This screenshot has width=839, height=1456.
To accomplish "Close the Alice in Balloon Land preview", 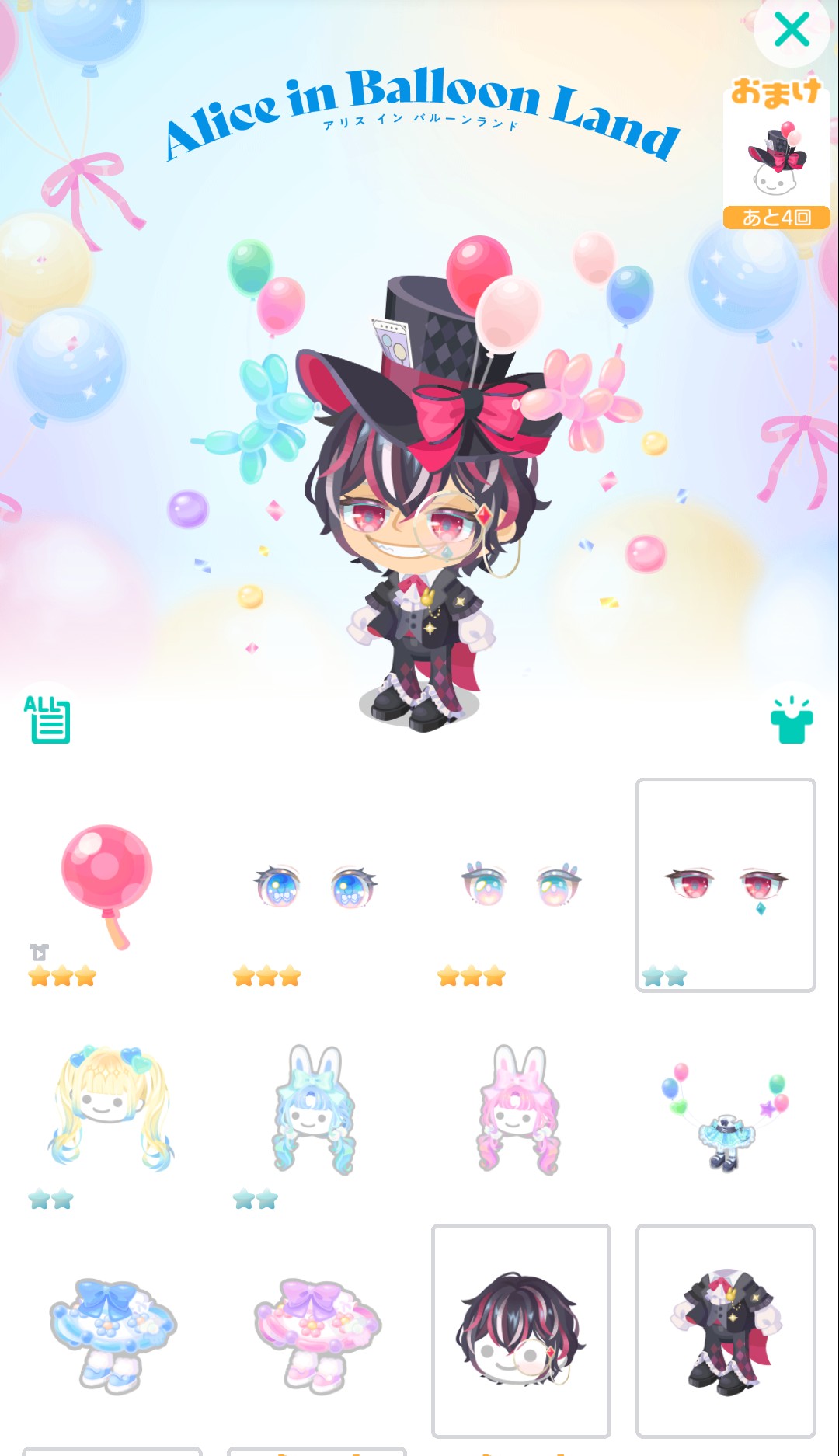I will tap(792, 31).
